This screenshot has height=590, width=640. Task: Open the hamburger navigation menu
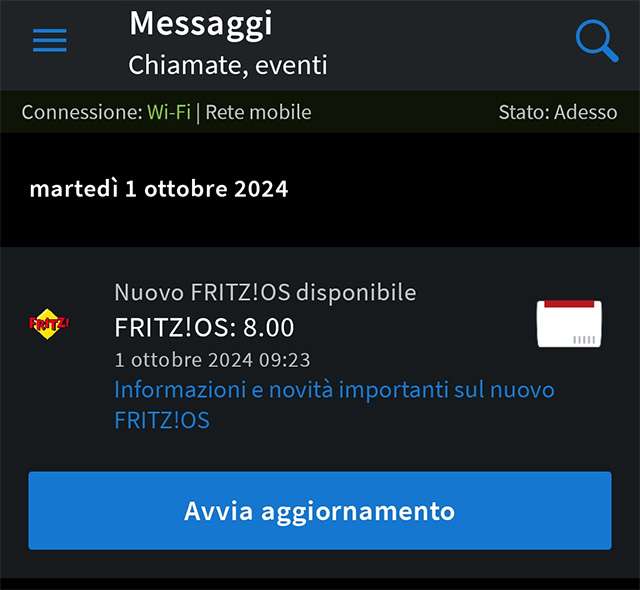50,40
